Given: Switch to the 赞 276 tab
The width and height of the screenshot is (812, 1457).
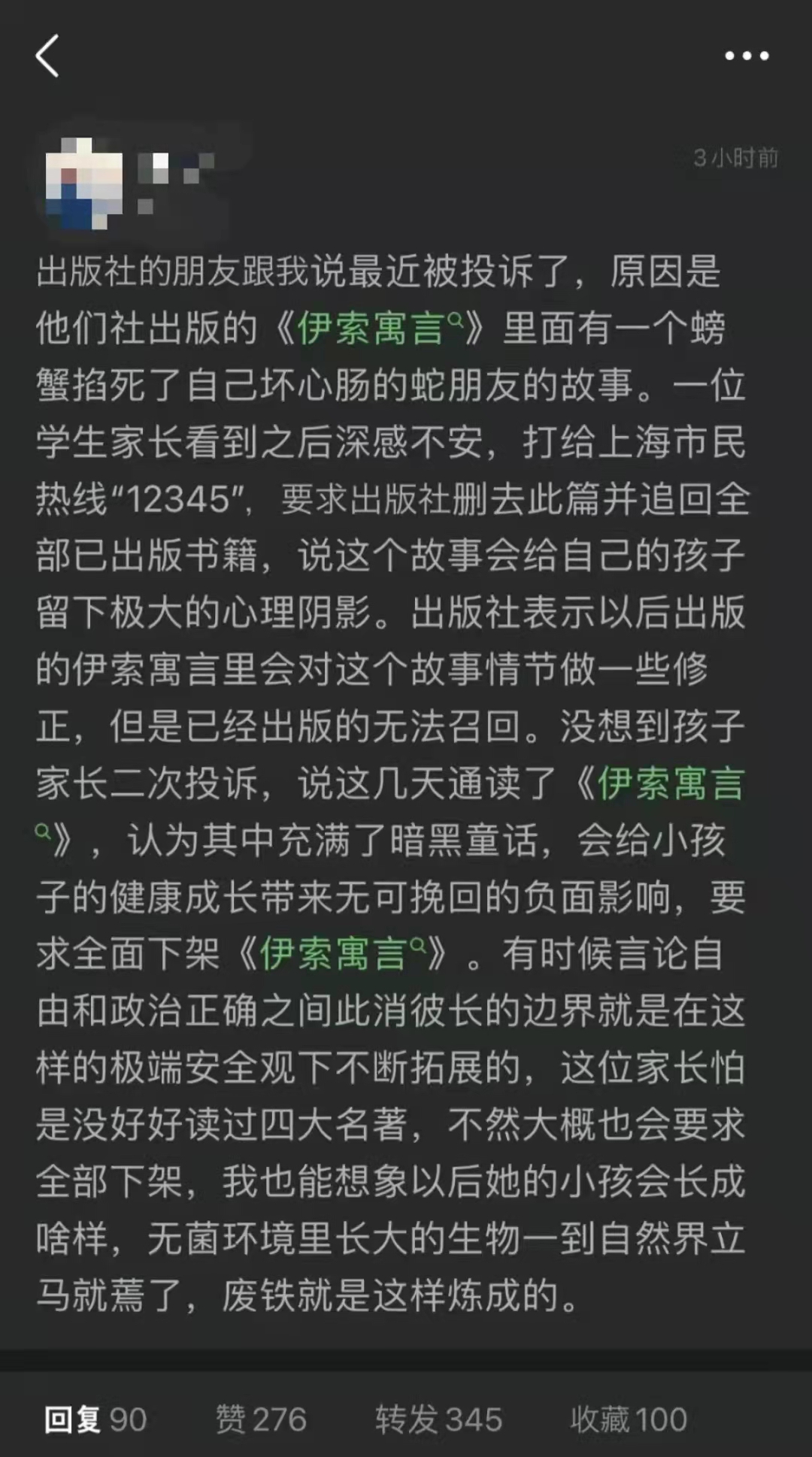Looking at the screenshot, I should tap(261, 1419).
